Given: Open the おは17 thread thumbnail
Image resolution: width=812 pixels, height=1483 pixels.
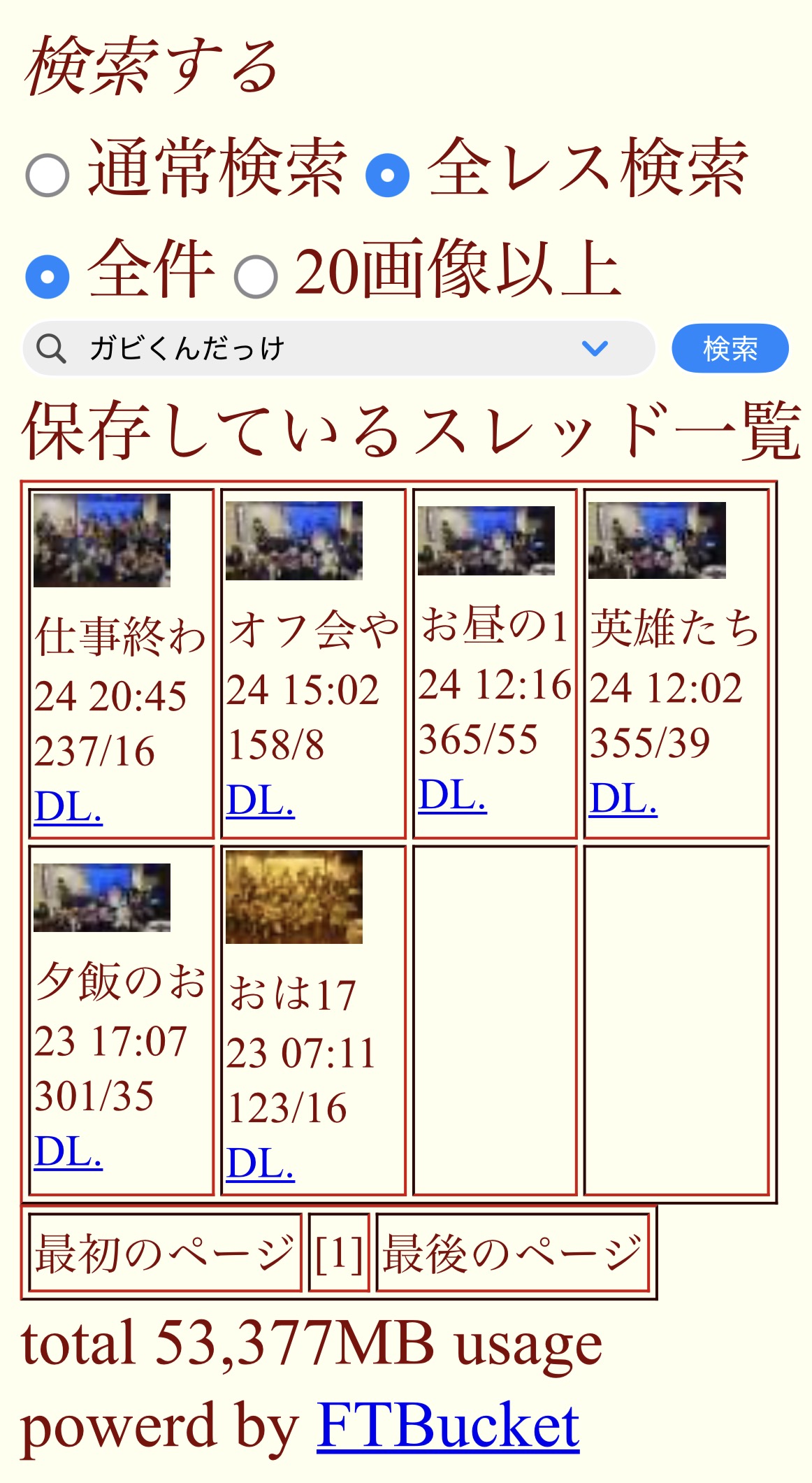Looking at the screenshot, I should coord(293,898).
